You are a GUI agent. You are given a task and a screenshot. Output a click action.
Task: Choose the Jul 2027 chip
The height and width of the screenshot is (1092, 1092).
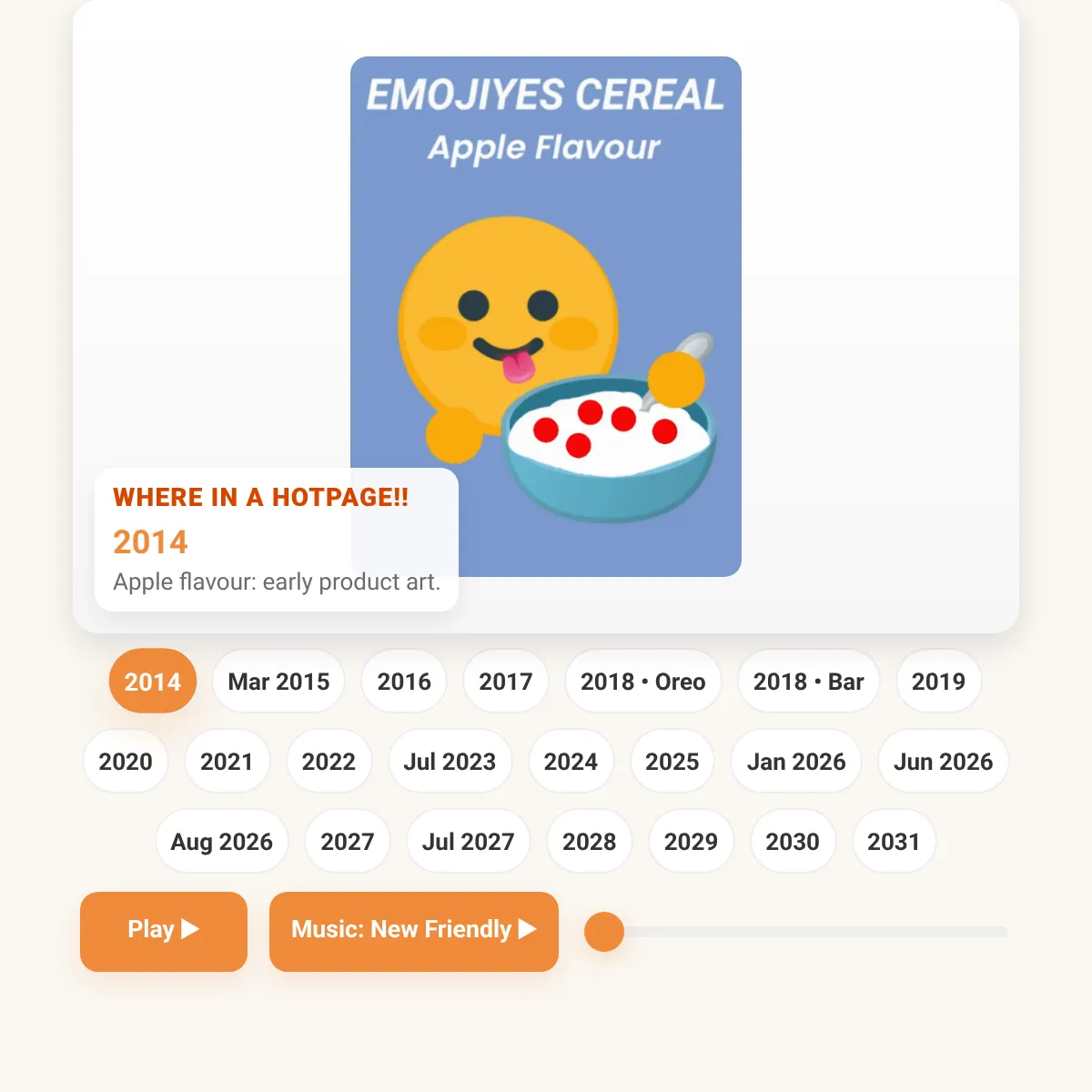(x=469, y=842)
